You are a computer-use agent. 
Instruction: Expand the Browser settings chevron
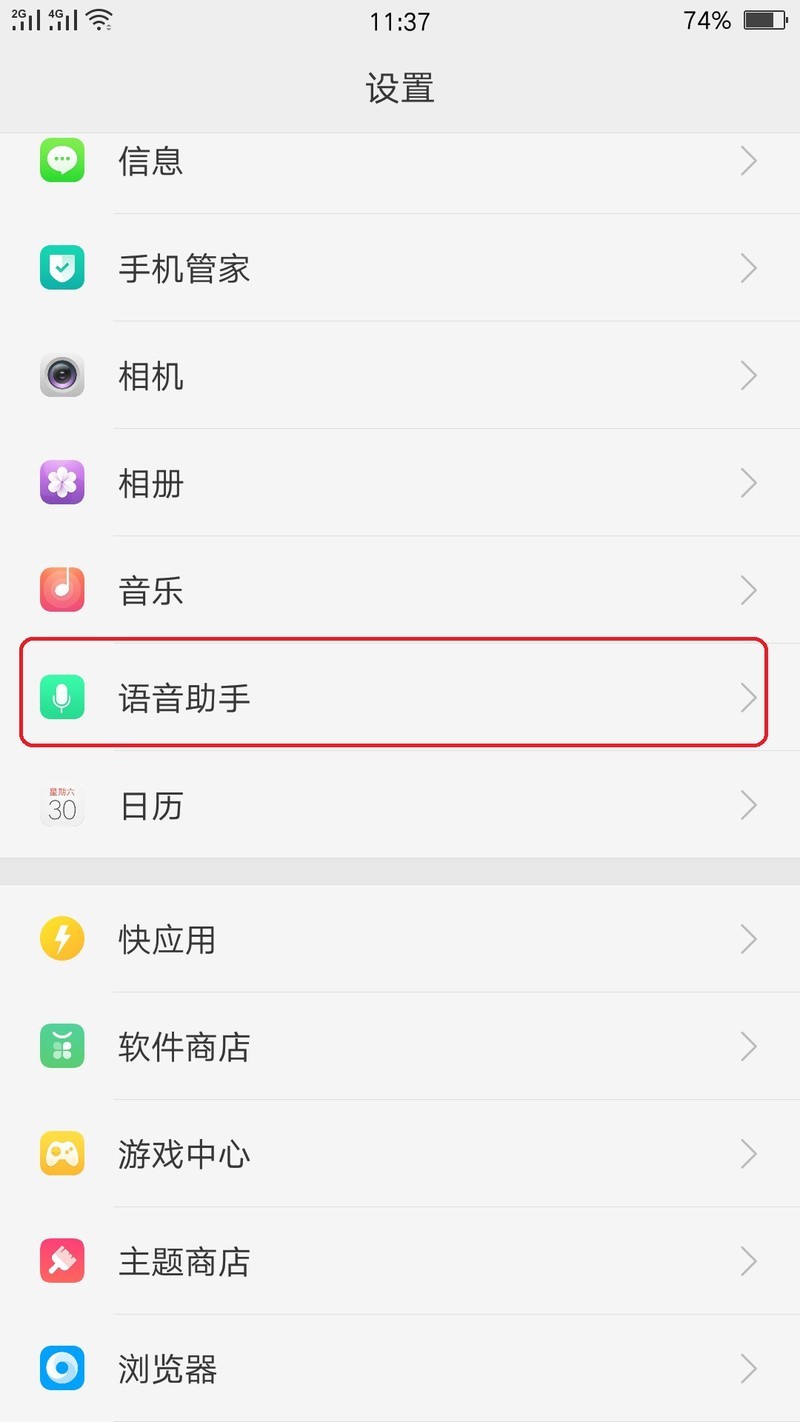(x=749, y=1368)
